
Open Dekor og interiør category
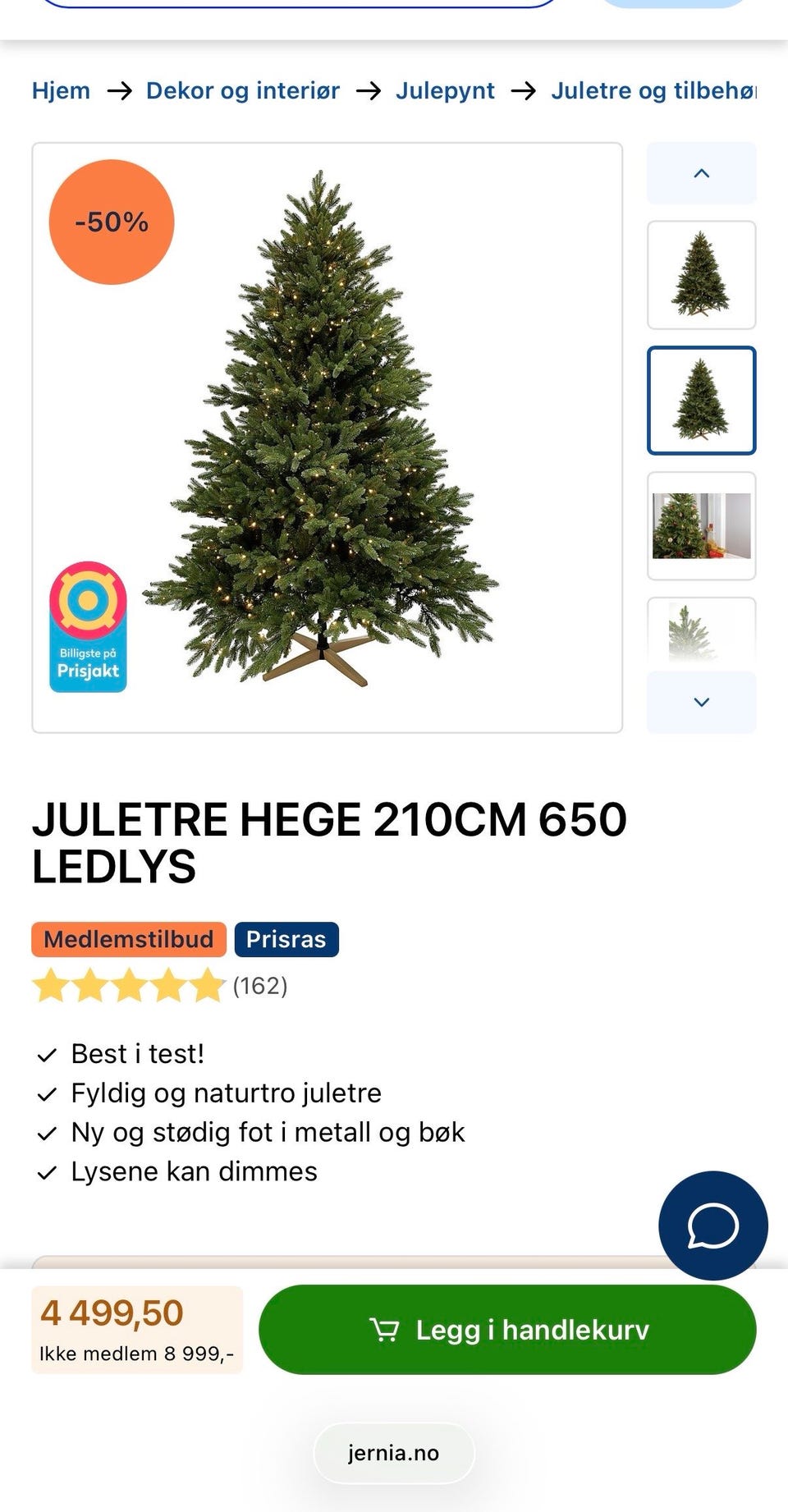(242, 90)
